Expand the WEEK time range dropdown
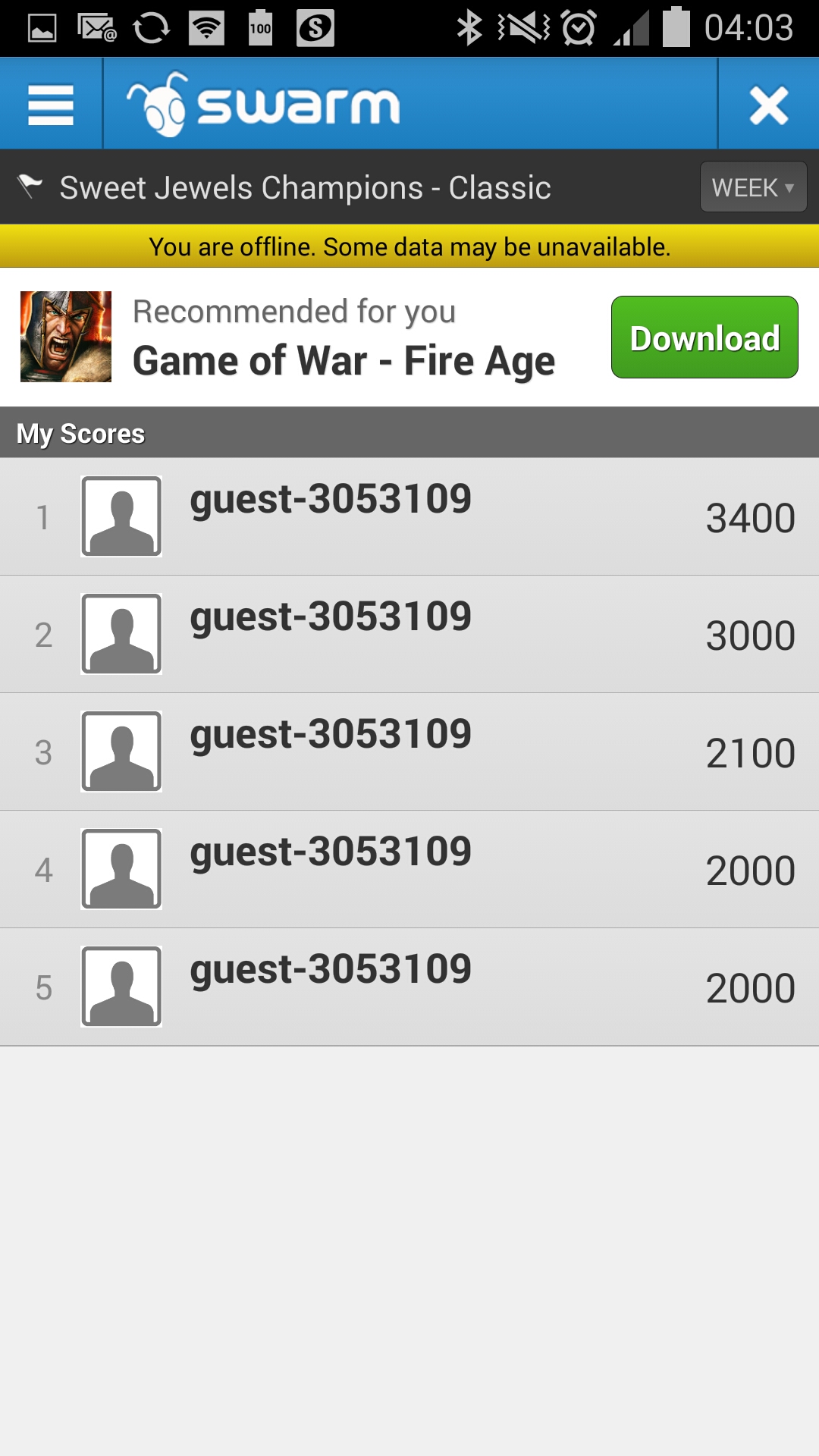This screenshot has height=1456, width=819. pyautogui.click(x=752, y=187)
